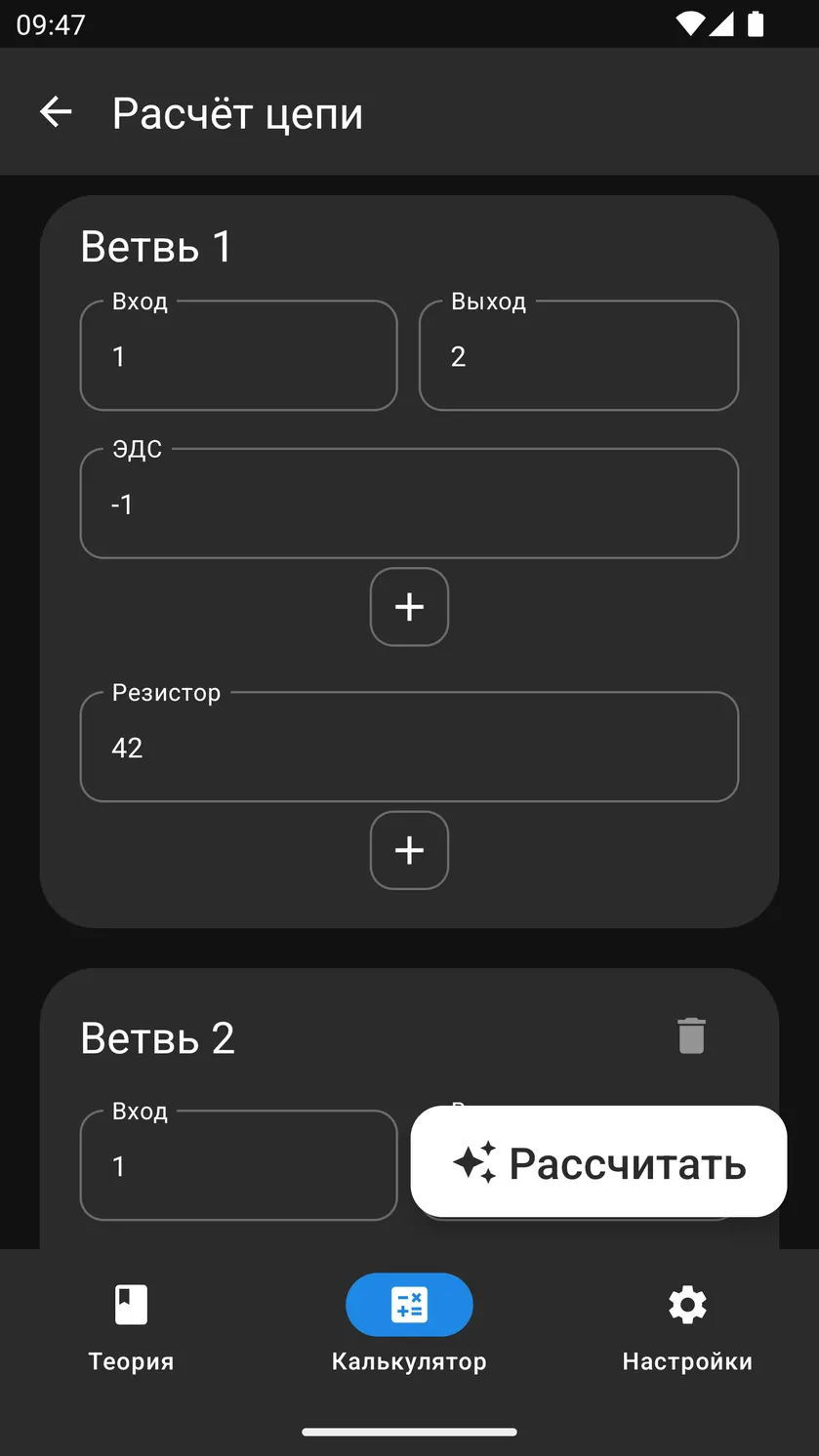Edit the Резистор field showing 42
This screenshot has width=819, height=1456.
(x=409, y=747)
